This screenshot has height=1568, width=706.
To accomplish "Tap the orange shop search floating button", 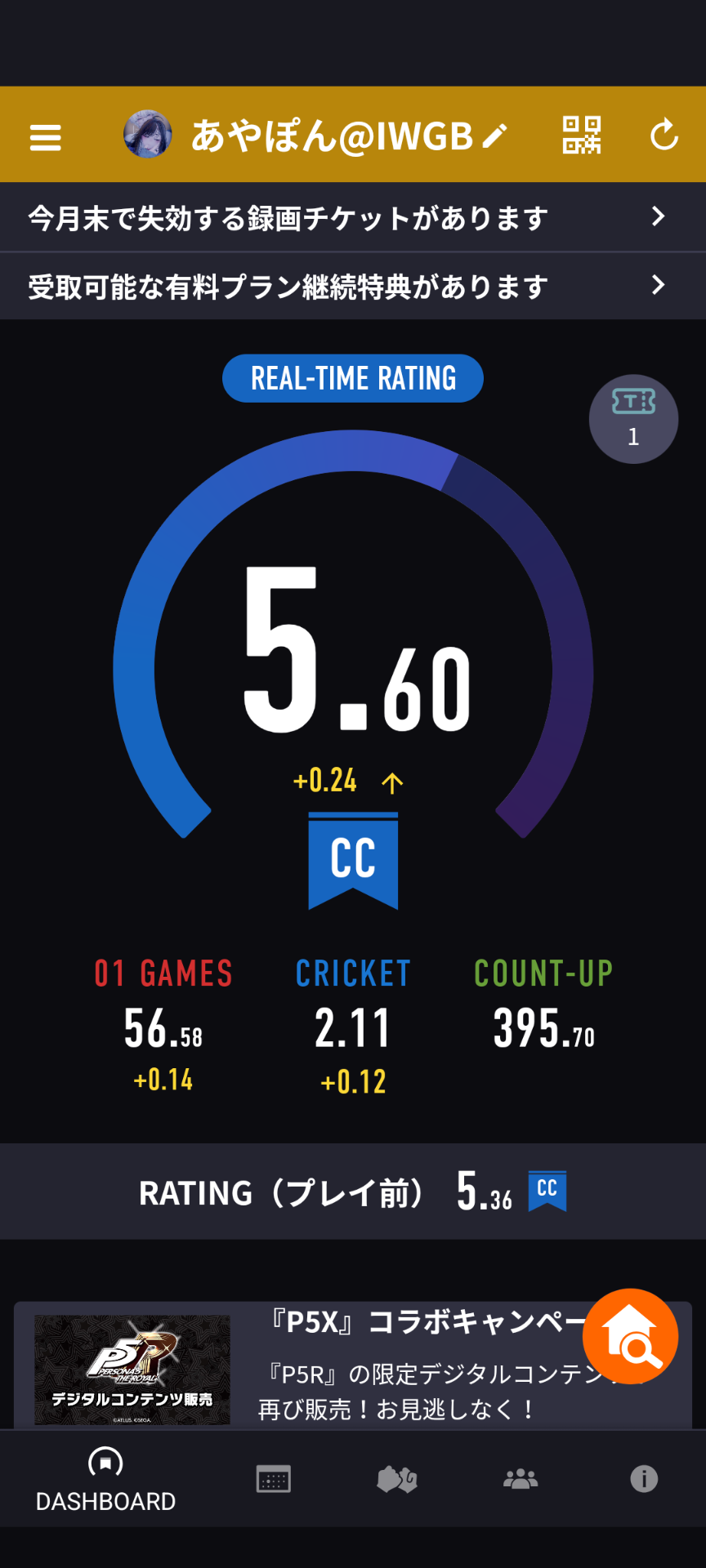I will pos(630,1337).
